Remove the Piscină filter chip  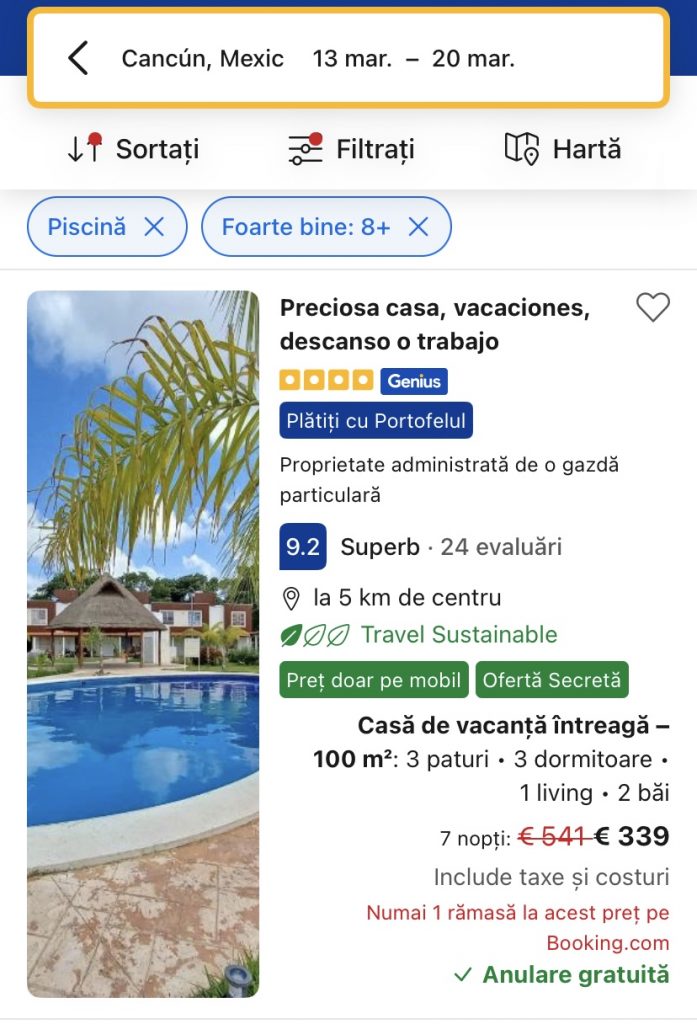pyautogui.click(x=154, y=227)
